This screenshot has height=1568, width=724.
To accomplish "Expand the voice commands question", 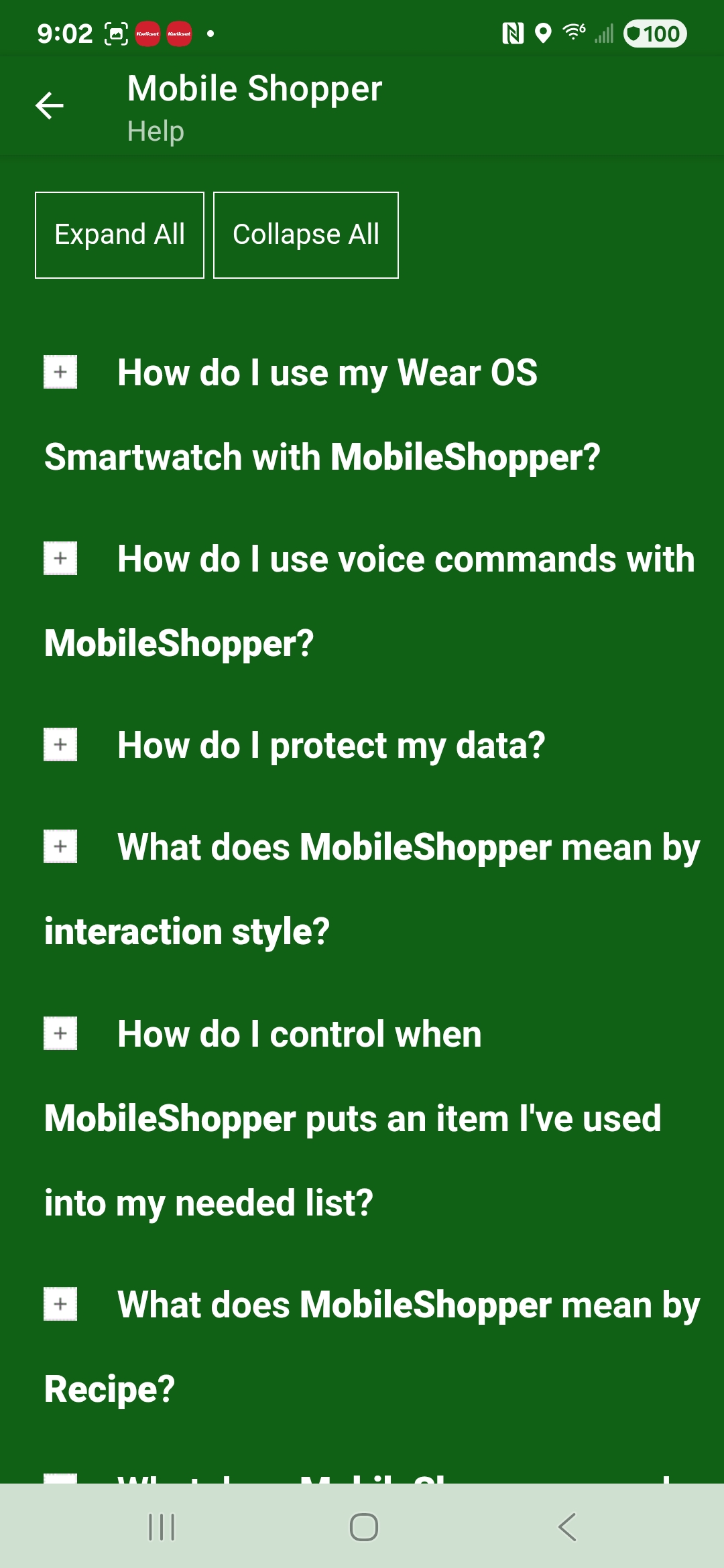I will [61, 559].
